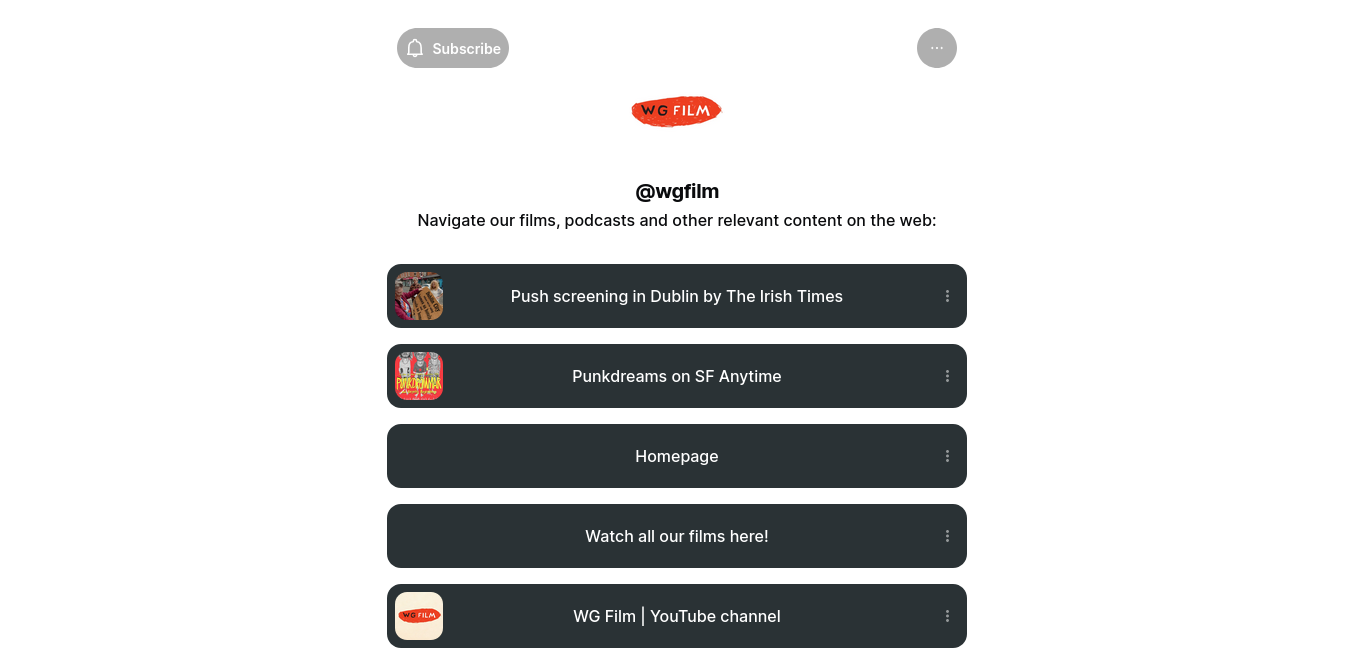Open options for YouTube channel link
Viewport: 1366px width, 651px height.
click(947, 616)
